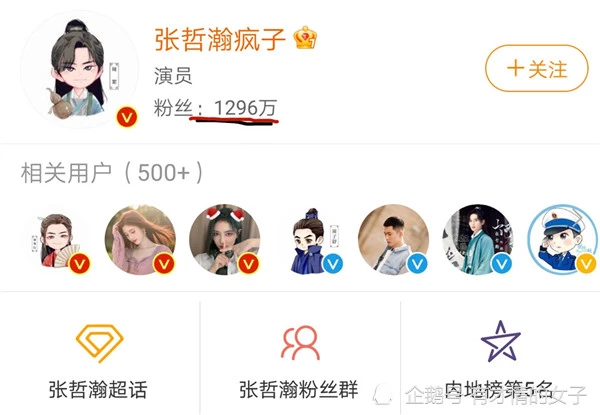Open the 张哲瀚超话 super topic
The width and height of the screenshot is (600, 415).
[x=99, y=358]
